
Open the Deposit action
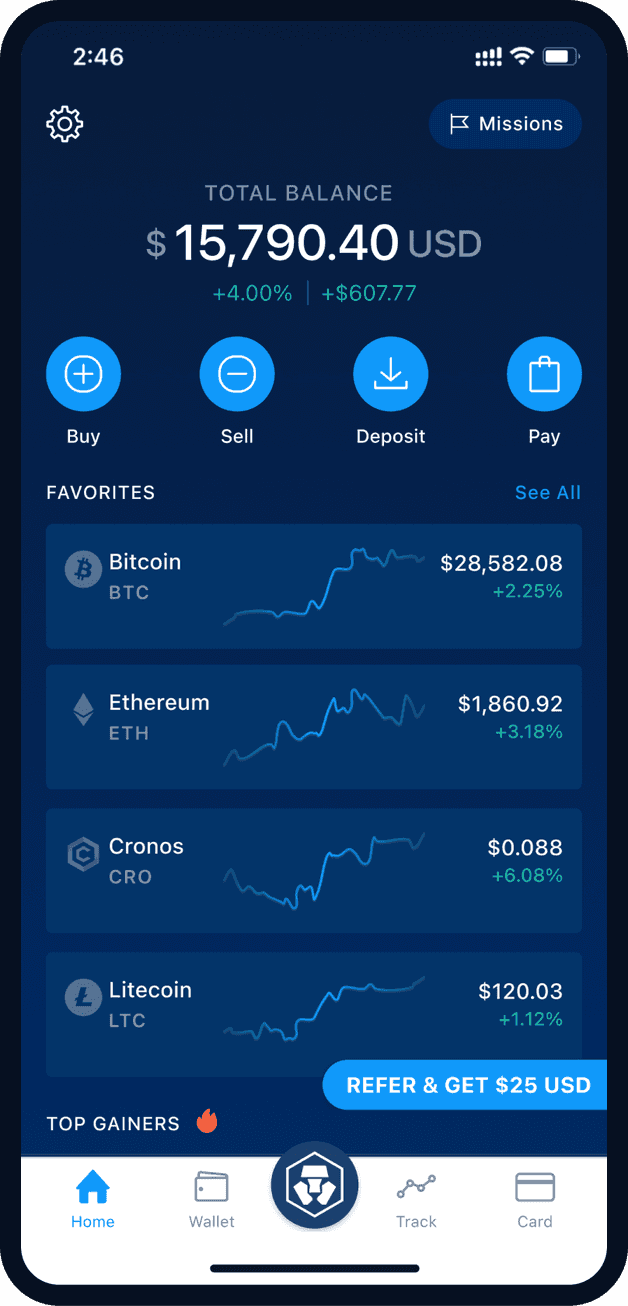[x=390, y=375]
